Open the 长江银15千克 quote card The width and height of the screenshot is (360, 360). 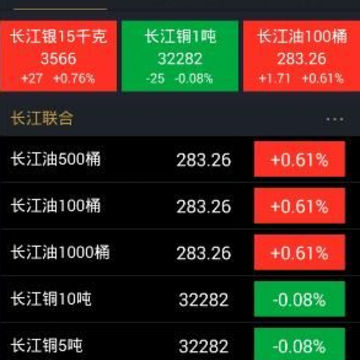58,56
